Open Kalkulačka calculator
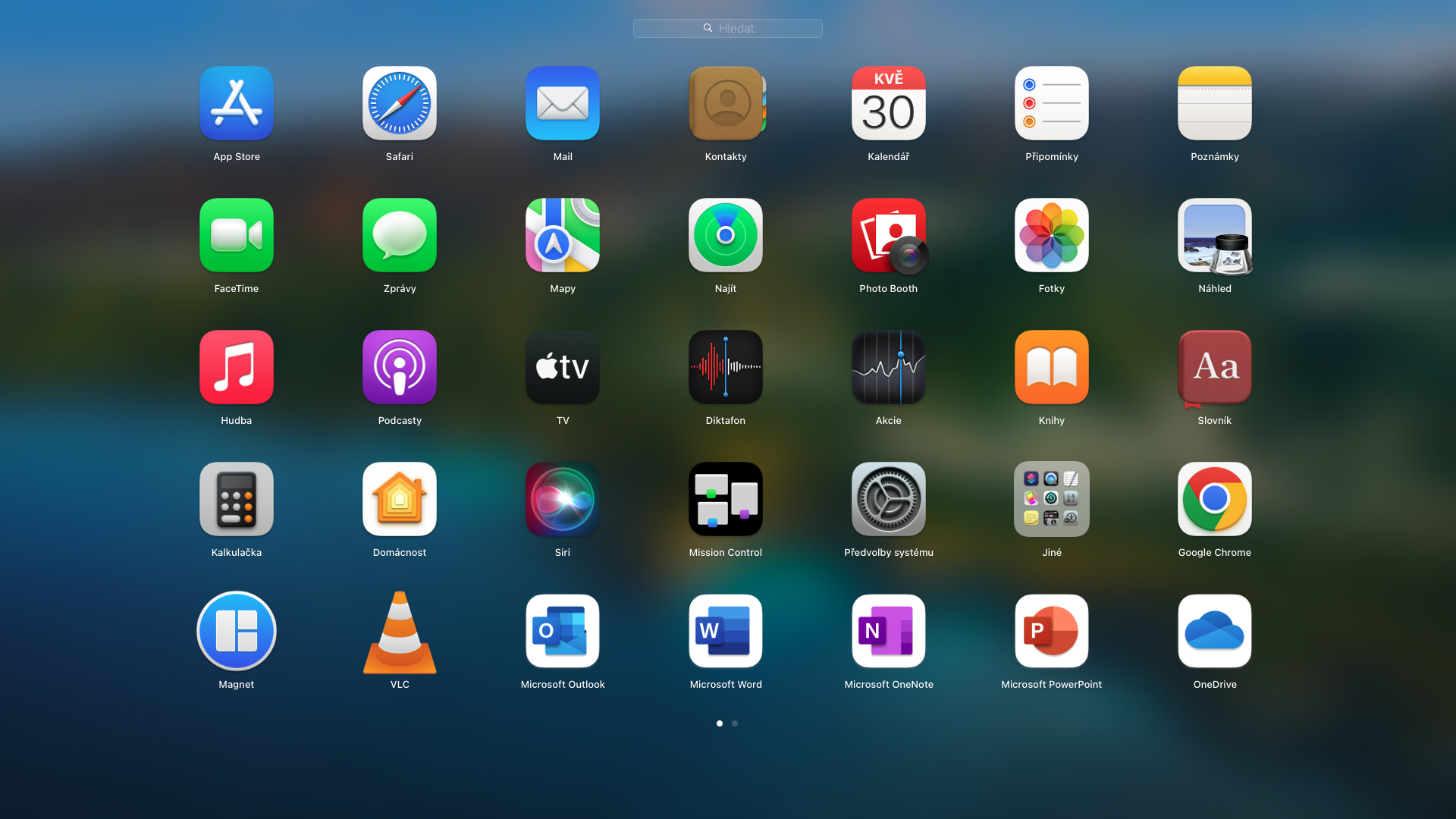1456x819 pixels. point(237,500)
